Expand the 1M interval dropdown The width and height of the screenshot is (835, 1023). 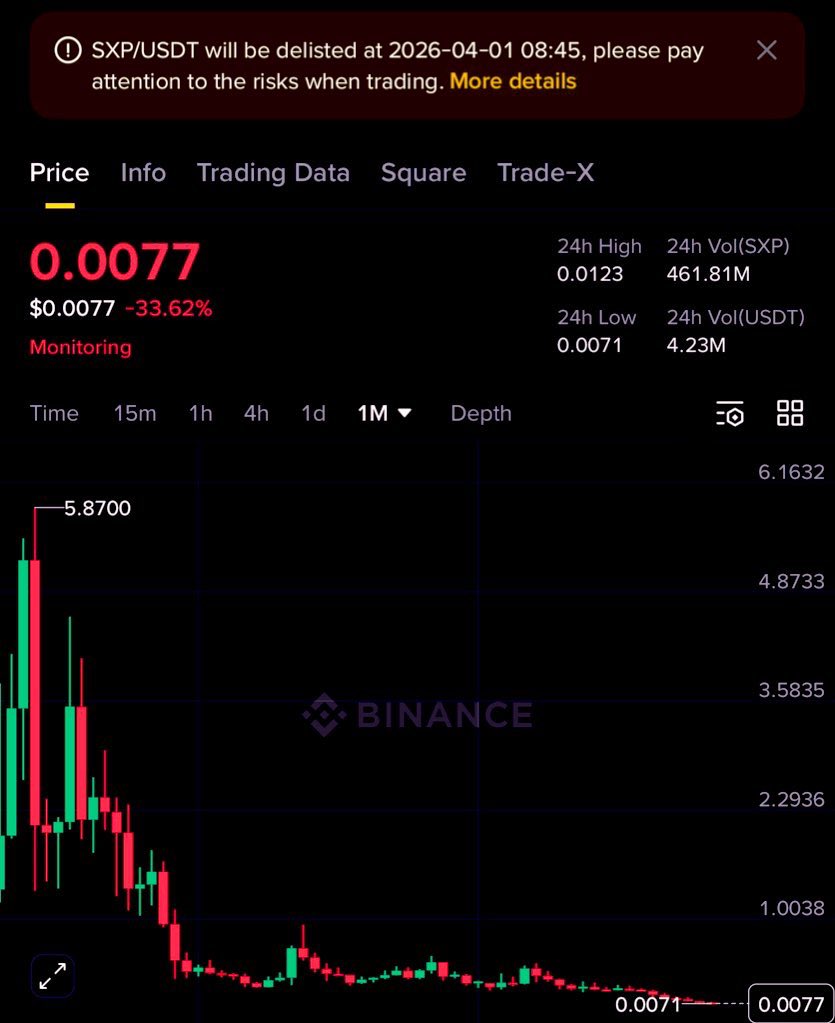coord(385,413)
